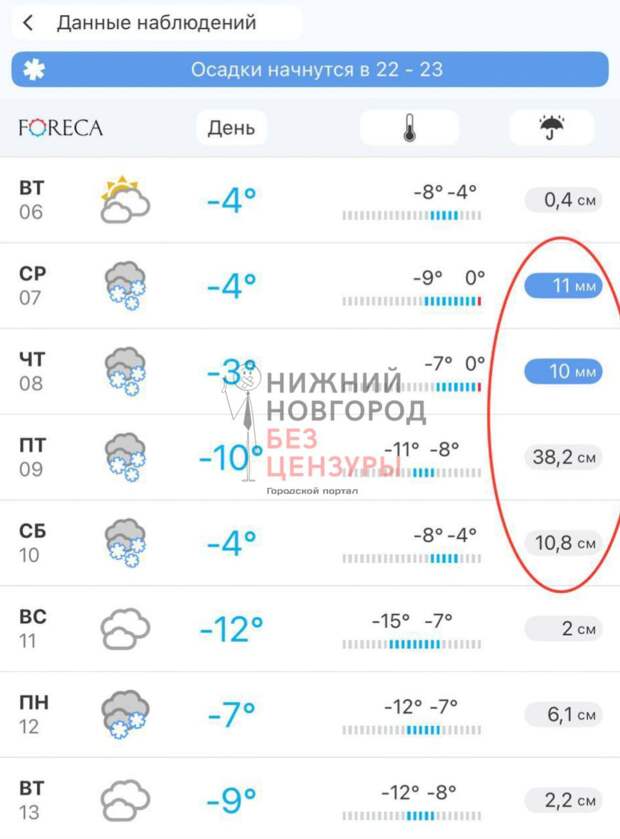Open forecast for ВТ 06
This screenshot has width=620, height=839.
point(310,200)
